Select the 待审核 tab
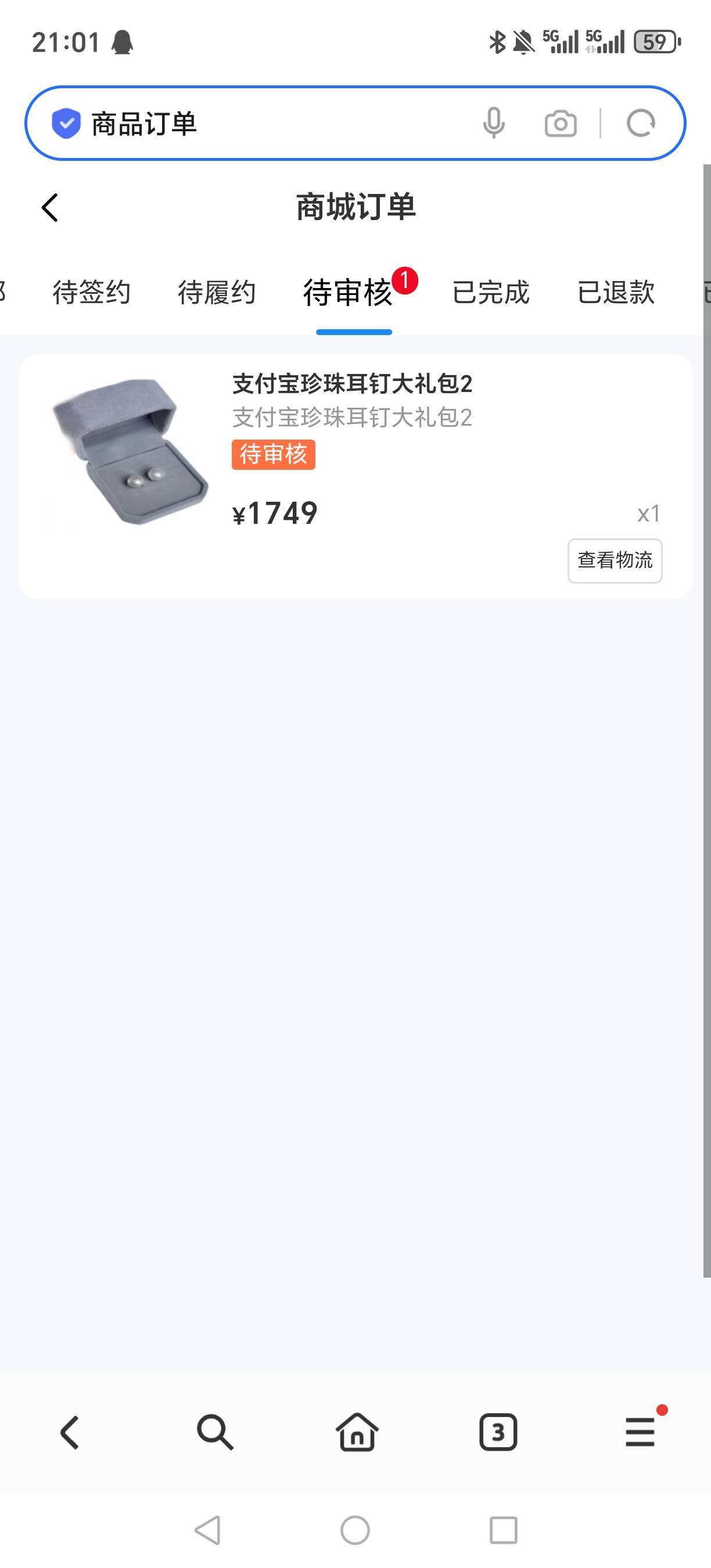 [348, 292]
